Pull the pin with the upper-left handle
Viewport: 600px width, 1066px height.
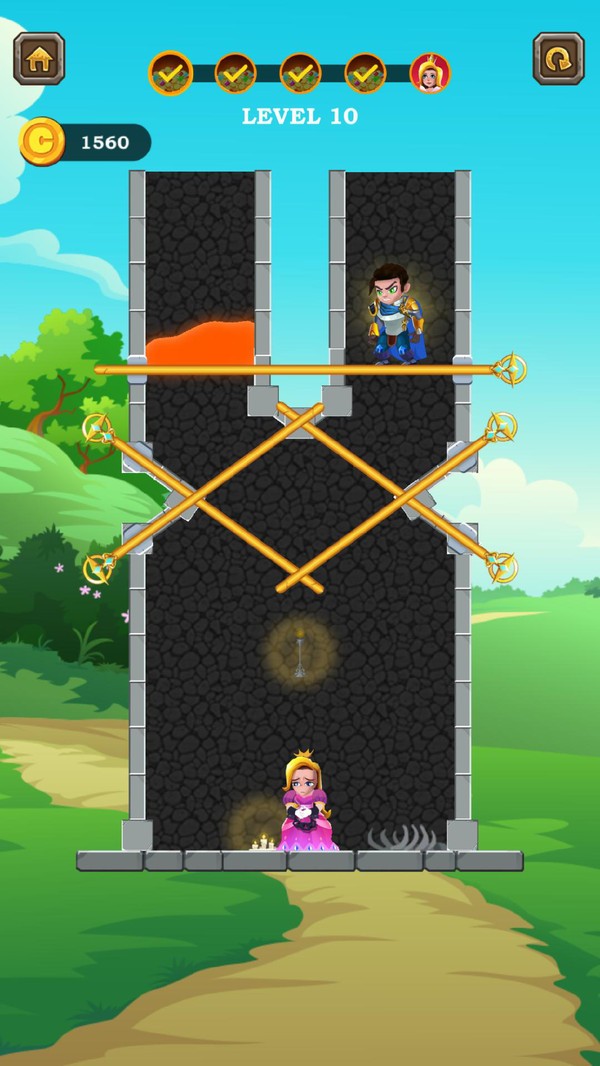coord(98,429)
